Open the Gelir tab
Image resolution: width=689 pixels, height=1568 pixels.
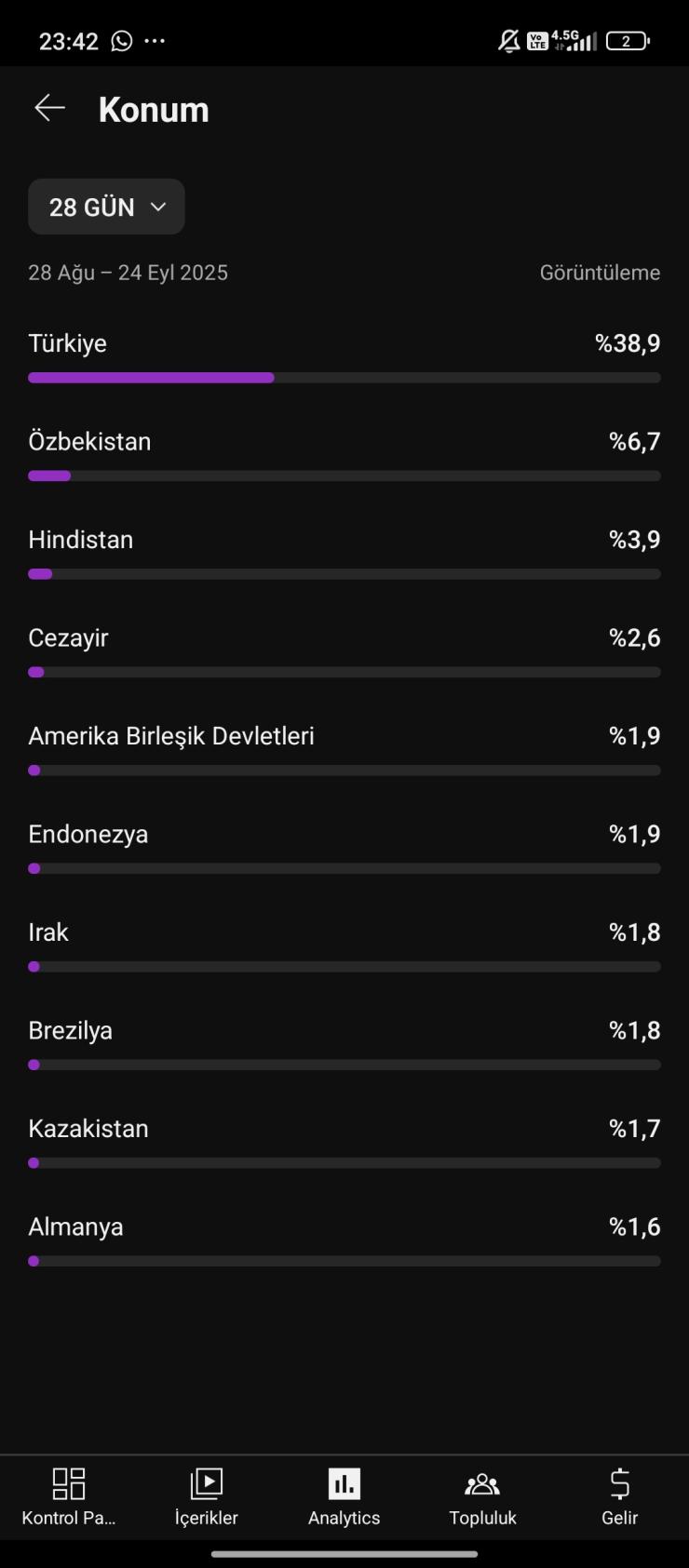(x=619, y=1497)
